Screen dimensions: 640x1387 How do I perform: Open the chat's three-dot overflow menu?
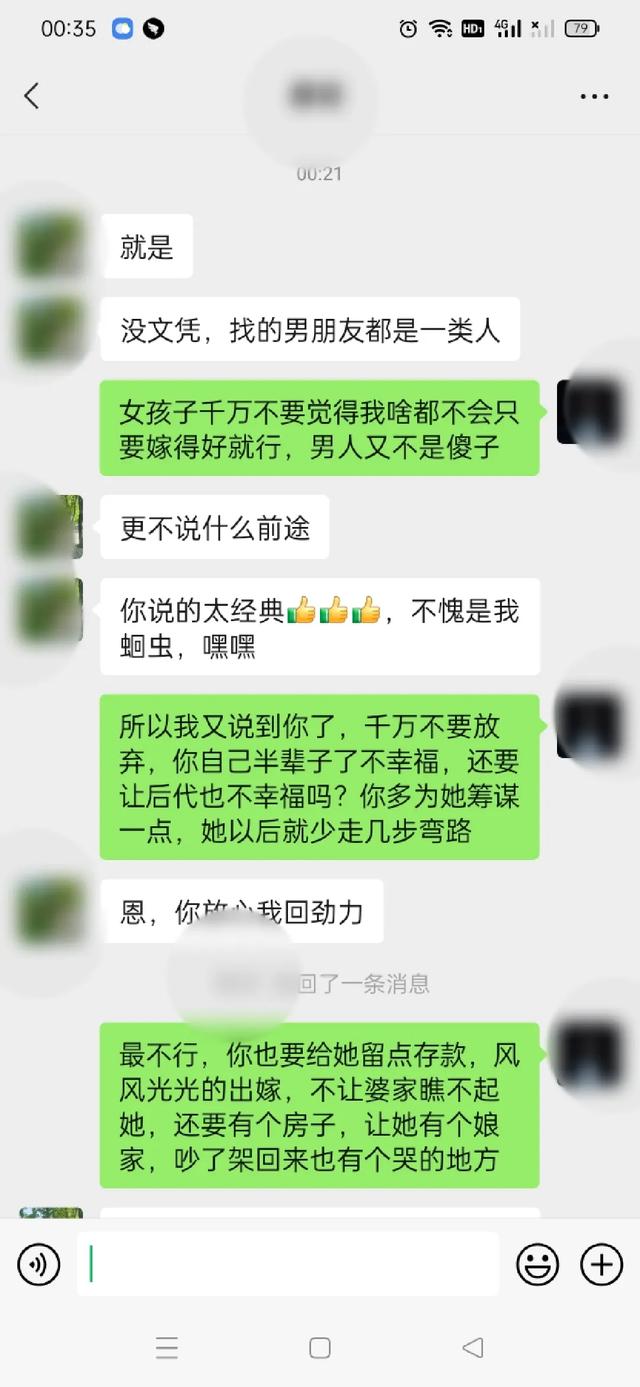[x=594, y=96]
